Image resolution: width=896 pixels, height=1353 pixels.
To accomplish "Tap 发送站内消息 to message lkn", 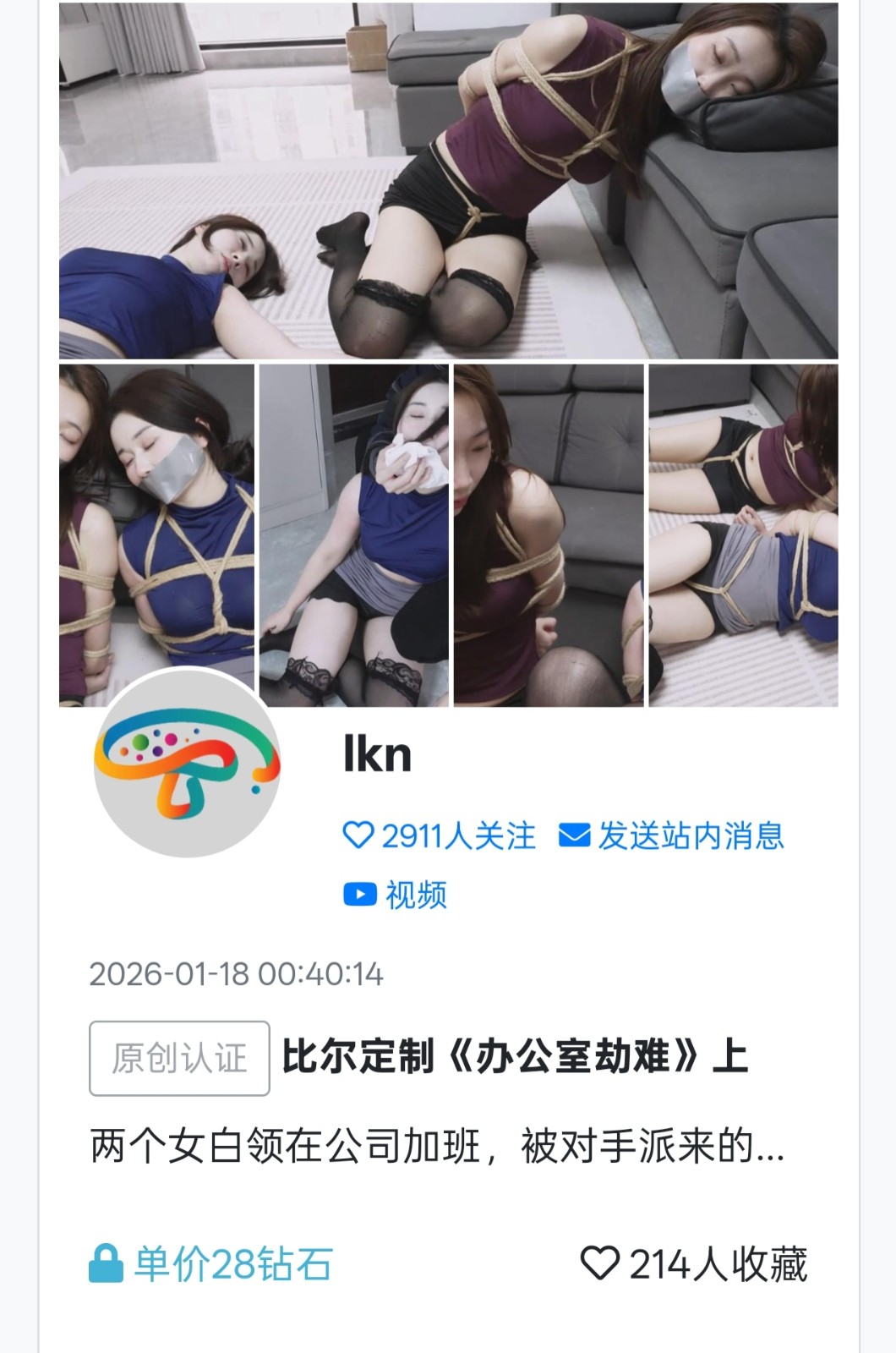I will pyautogui.click(x=672, y=835).
